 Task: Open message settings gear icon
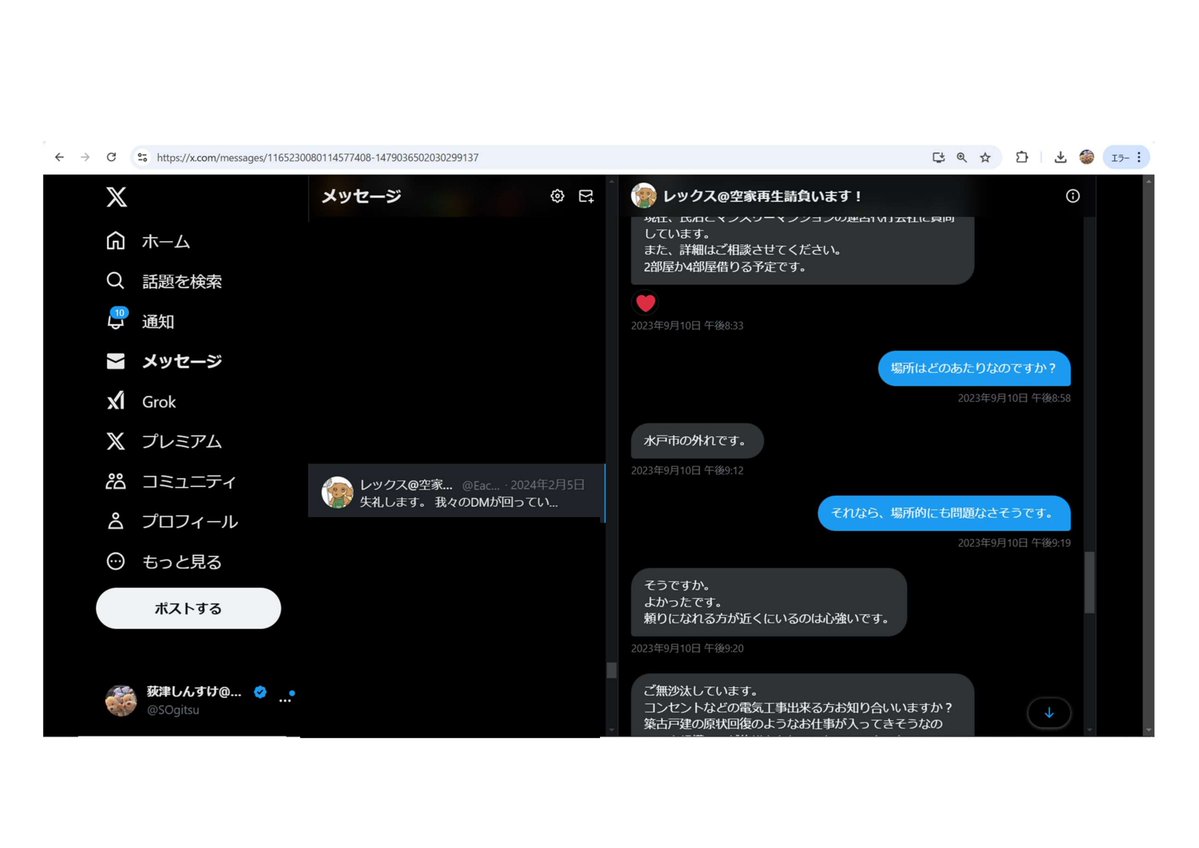tap(557, 197)
